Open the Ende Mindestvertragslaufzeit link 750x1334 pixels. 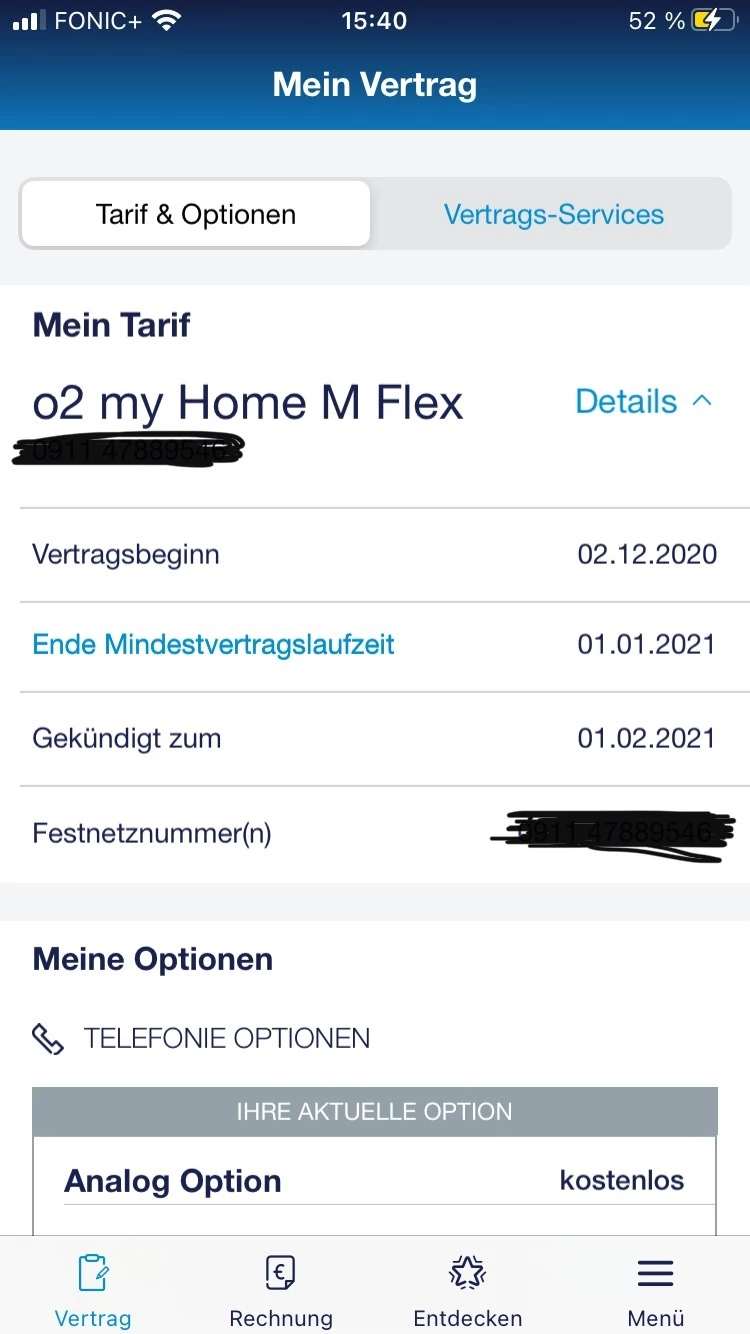pos(213,644)
